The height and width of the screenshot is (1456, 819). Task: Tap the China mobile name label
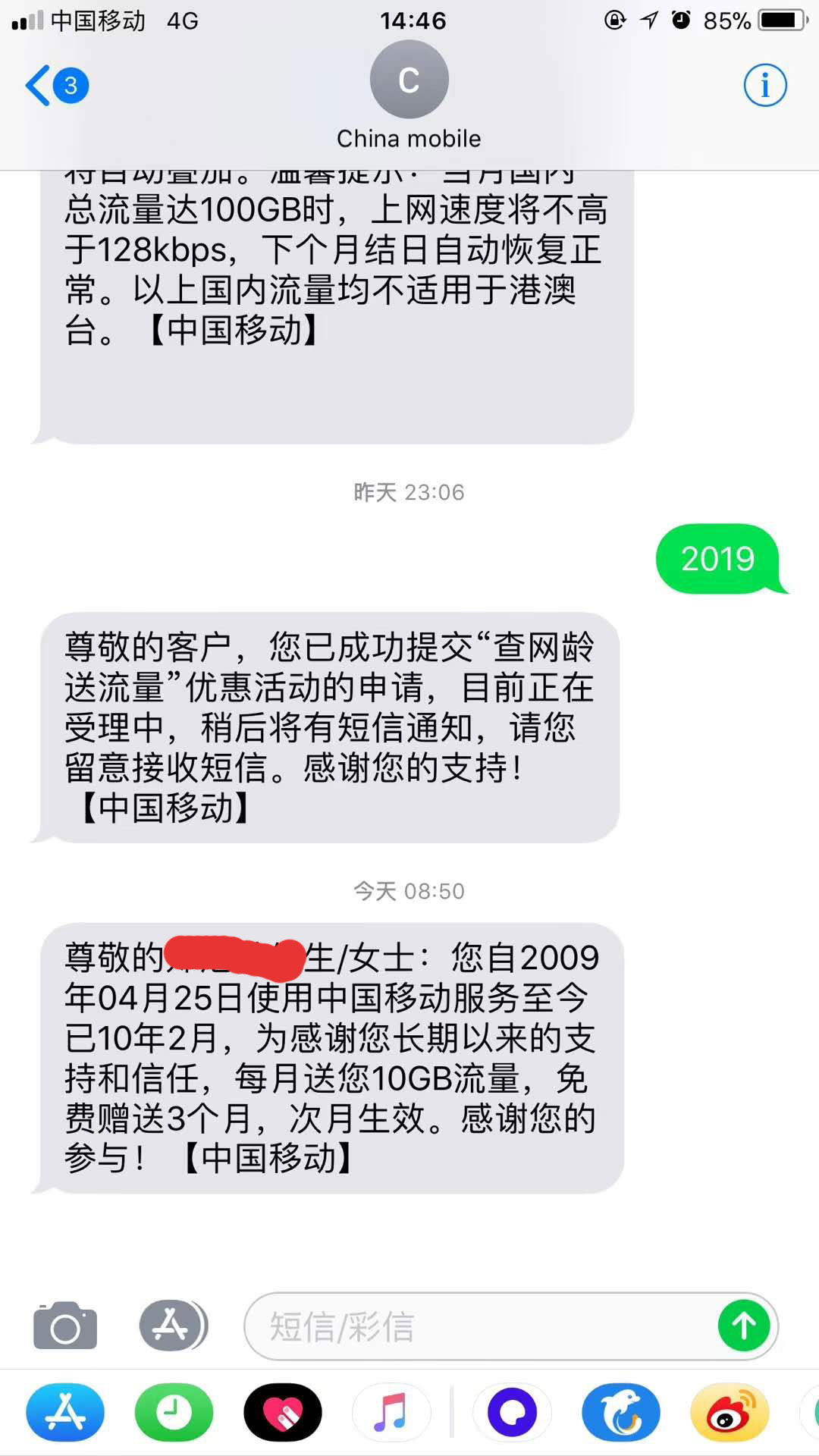pos(409,138)
